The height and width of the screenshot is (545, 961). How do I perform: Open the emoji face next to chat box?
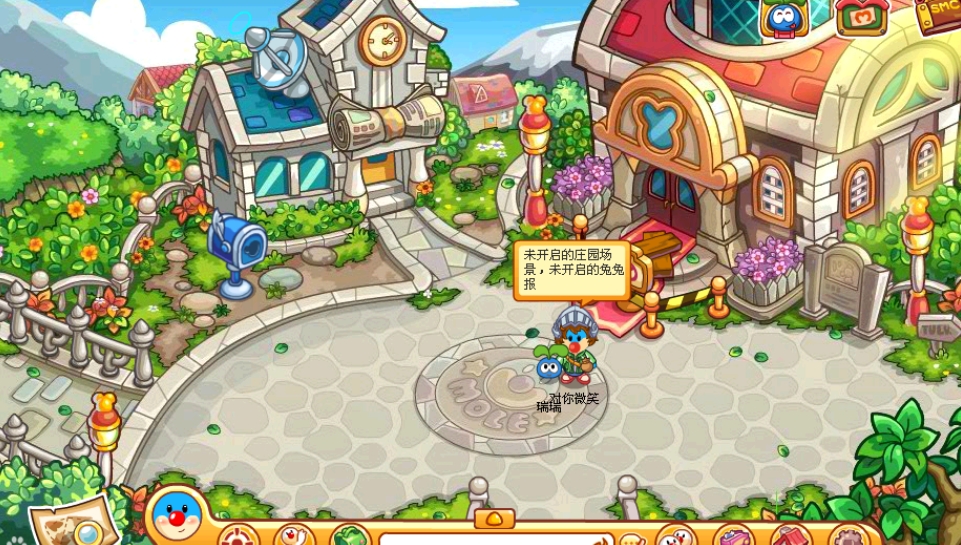pos(632,541)
